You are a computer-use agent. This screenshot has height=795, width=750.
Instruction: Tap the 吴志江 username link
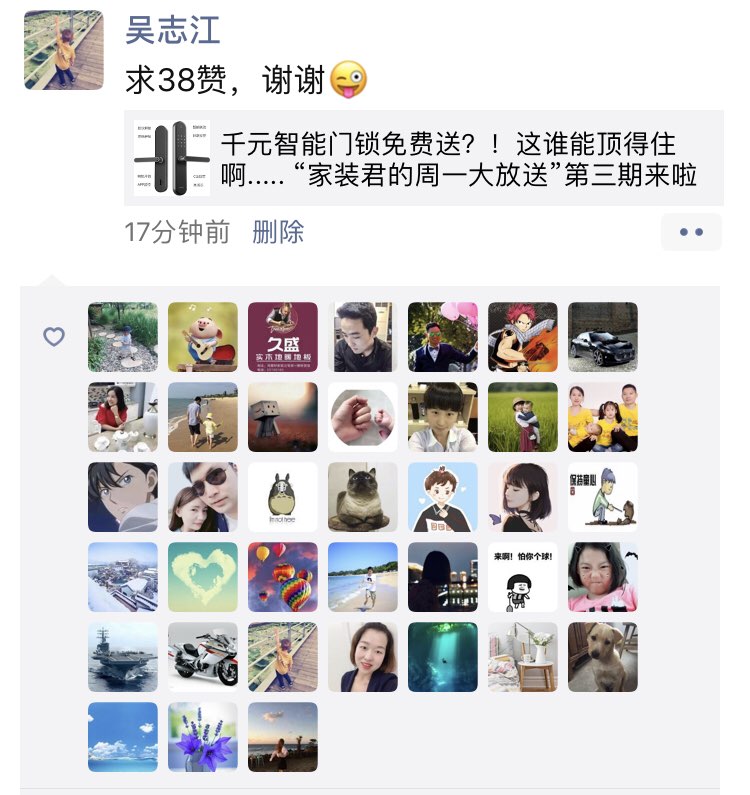coord(172,30)
